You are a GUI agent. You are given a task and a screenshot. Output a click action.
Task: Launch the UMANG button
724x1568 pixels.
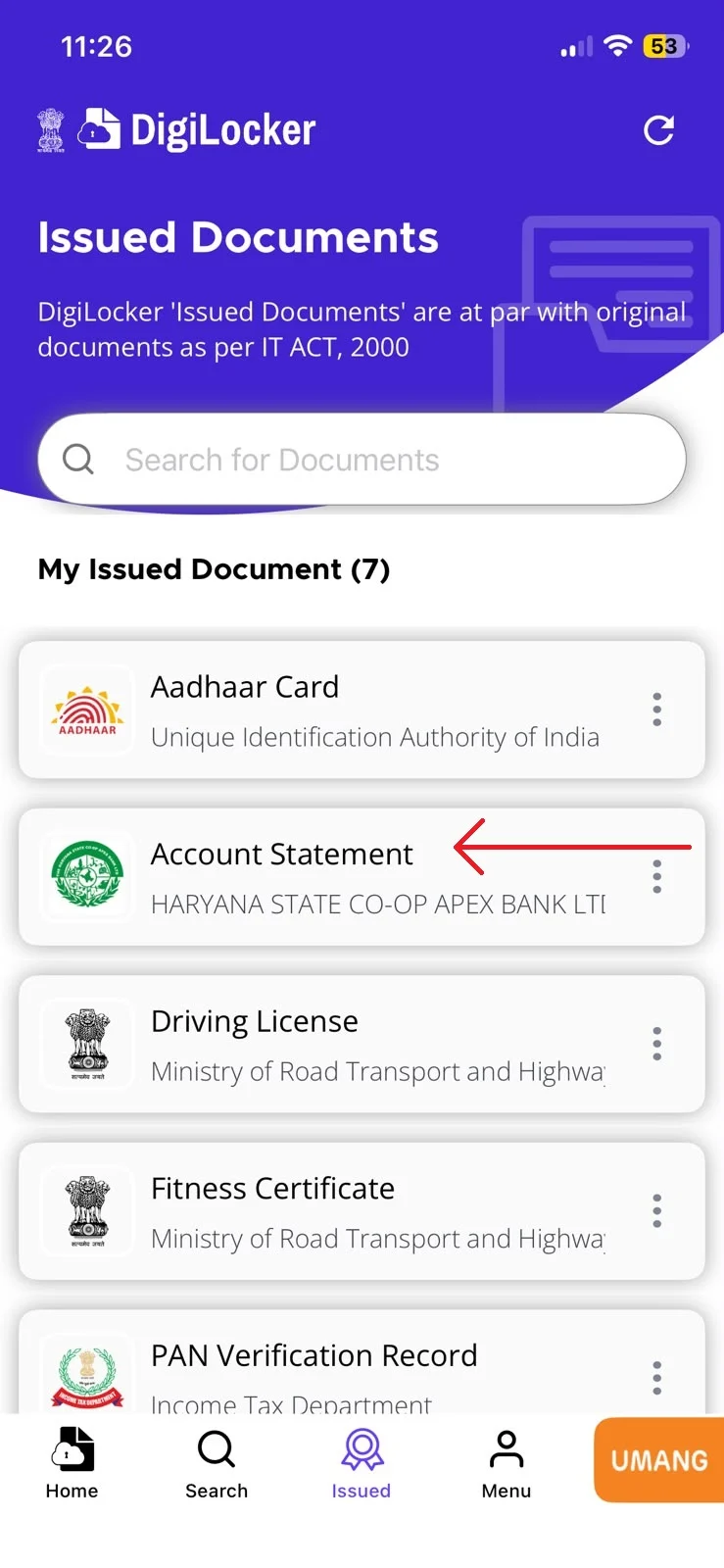[x=659, y=1460]
